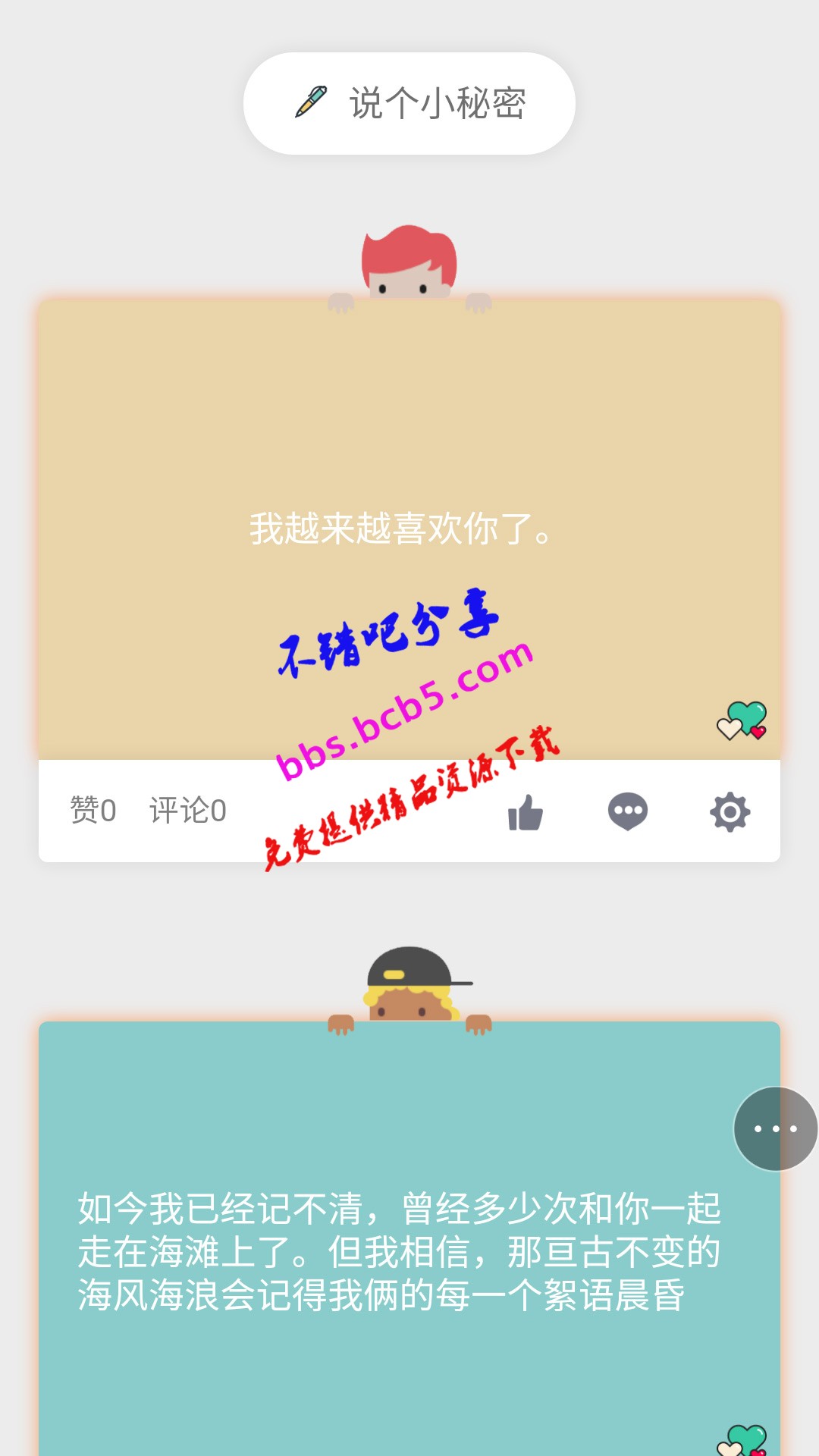
Task: Open settings gear for the 我越来越喜欢你了 post
Action: [730, 812]
